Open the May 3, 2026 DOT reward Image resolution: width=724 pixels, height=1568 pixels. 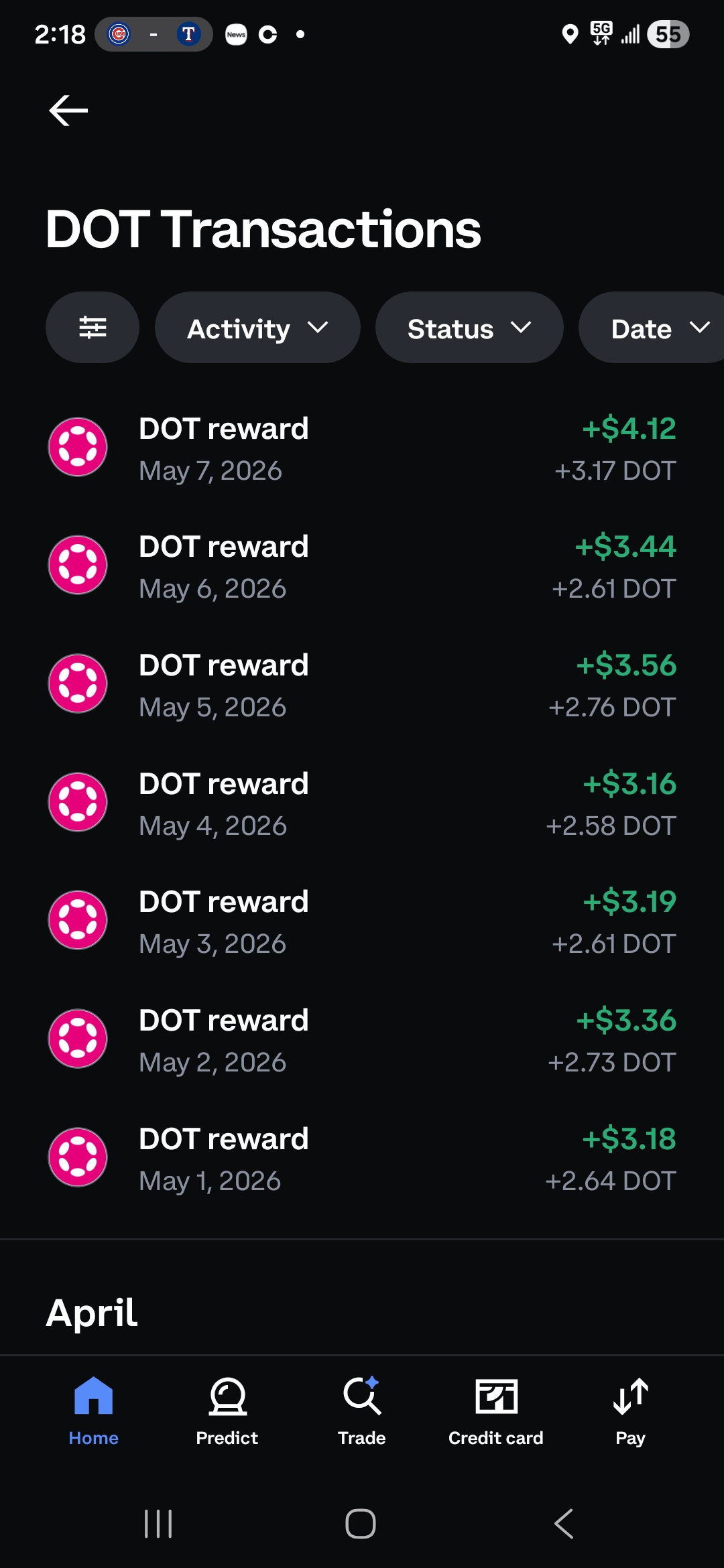click(362, 921)
